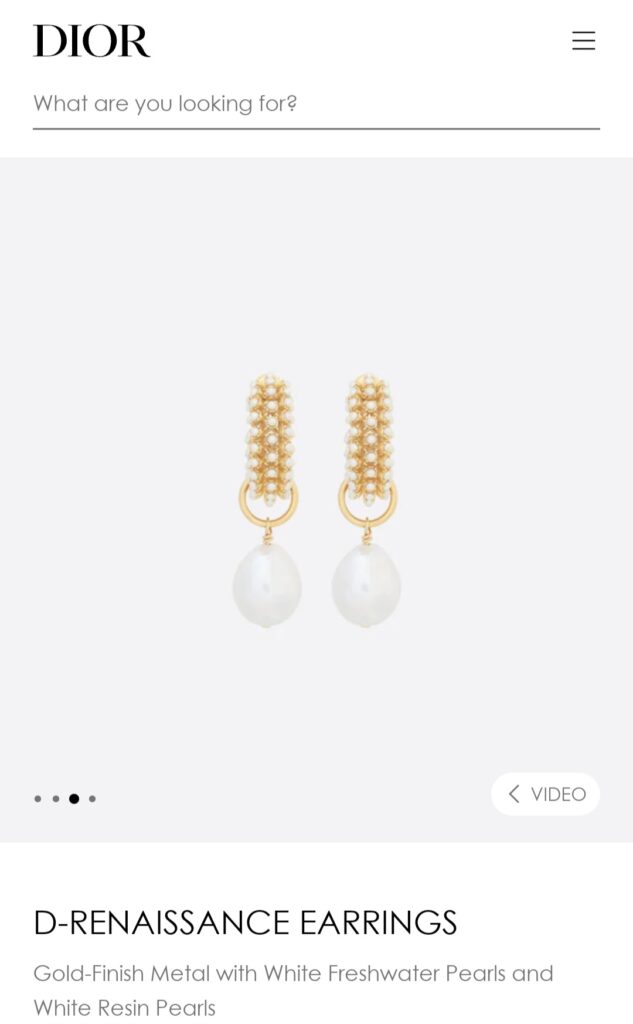Jump to the first image indicator dot
The width and height of the screenshot is (633, 1024).
click(x=38, y=799)
